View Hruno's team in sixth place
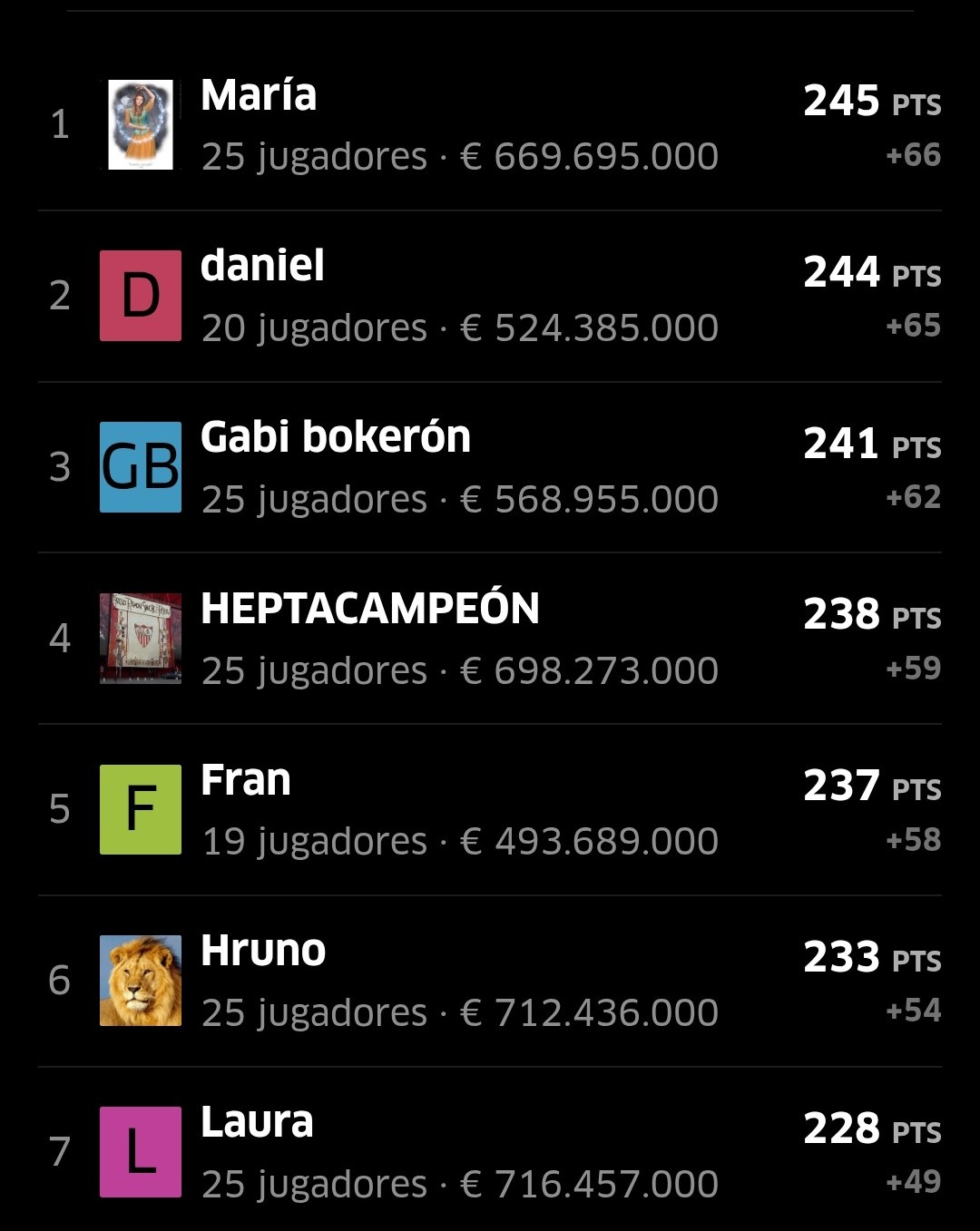 click(x=490, y=982)
